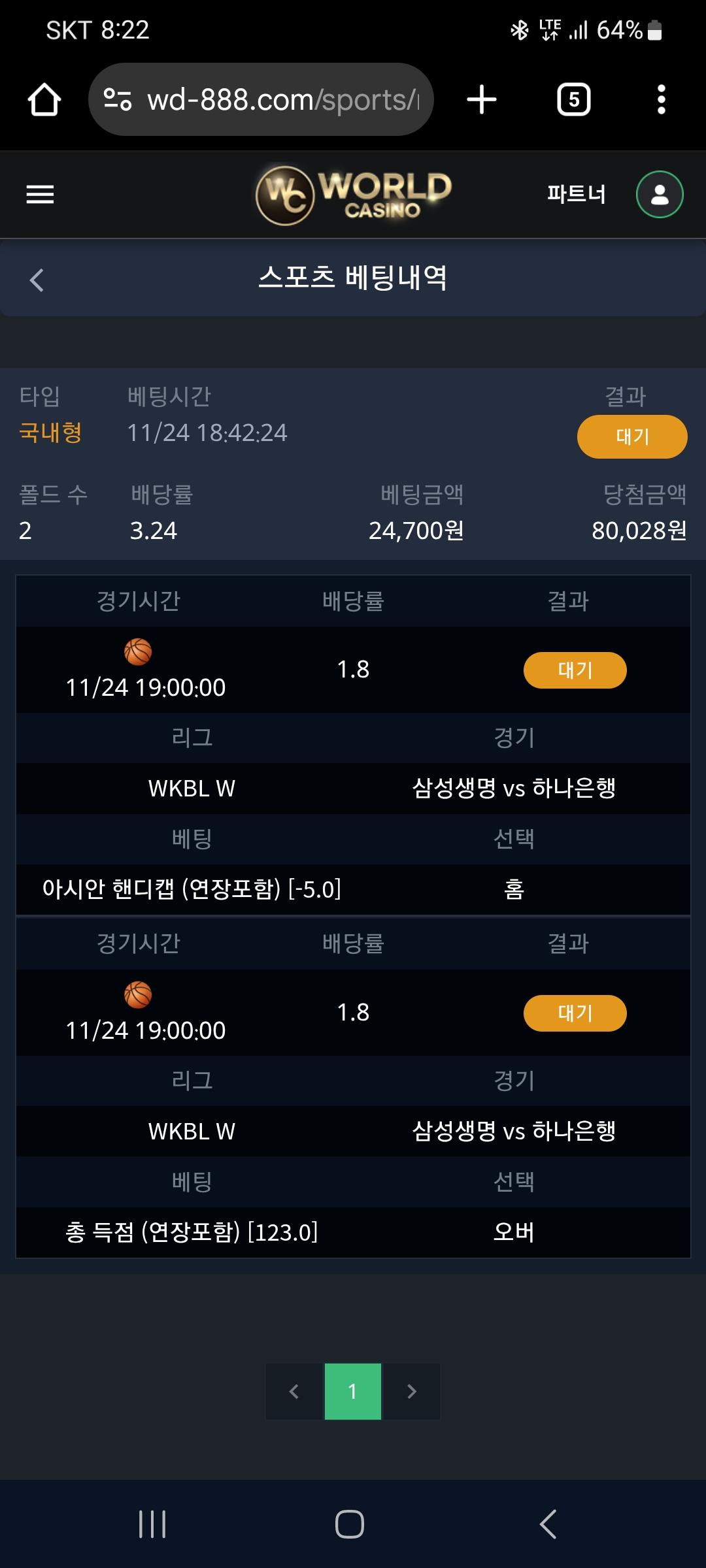Go to the previous page of results
Image resolution: width=706 pixels, height=1568 pixels.
click(x=294, y=1392)
